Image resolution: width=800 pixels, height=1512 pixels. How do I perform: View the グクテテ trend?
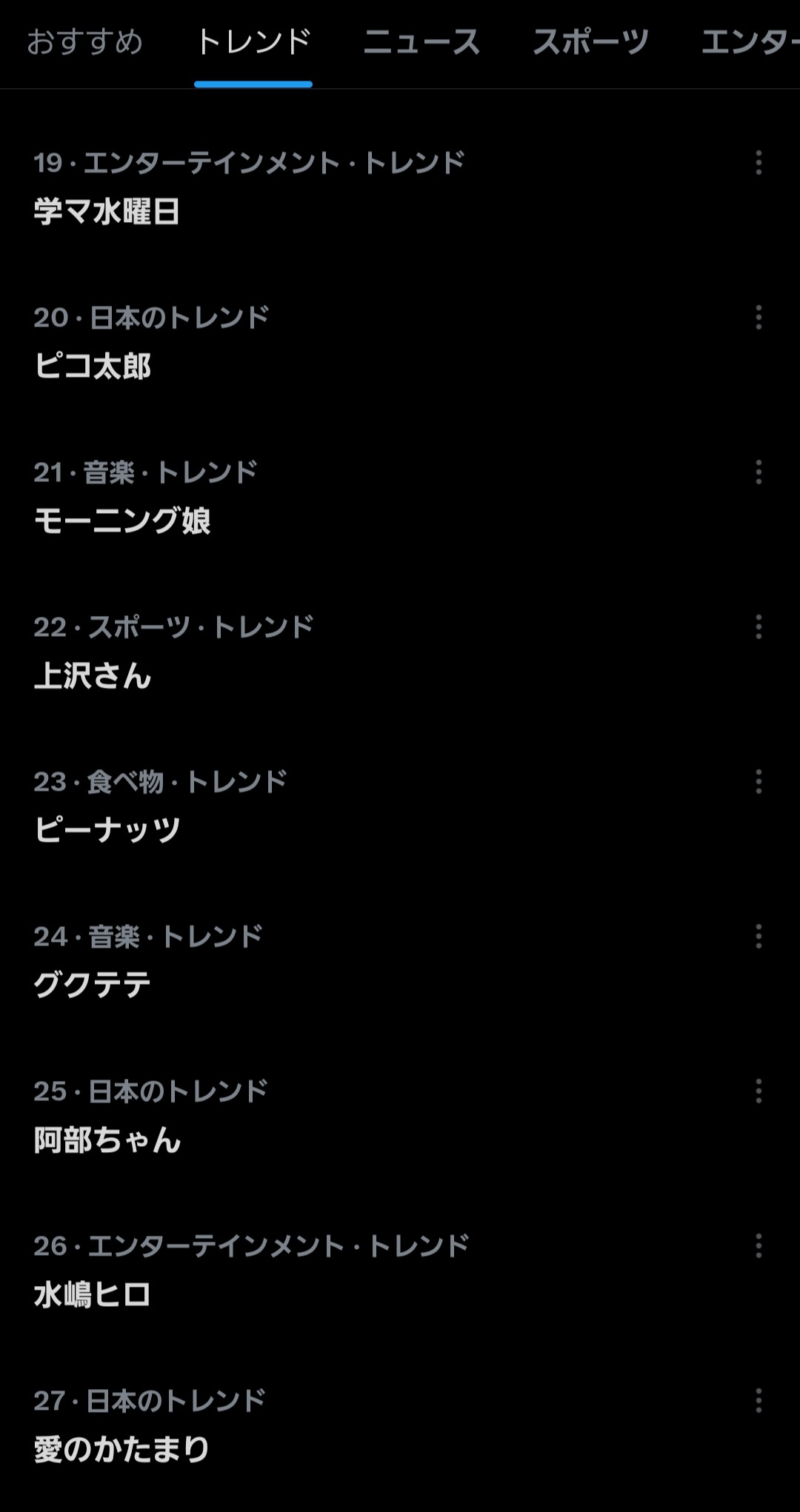(93, 985)
